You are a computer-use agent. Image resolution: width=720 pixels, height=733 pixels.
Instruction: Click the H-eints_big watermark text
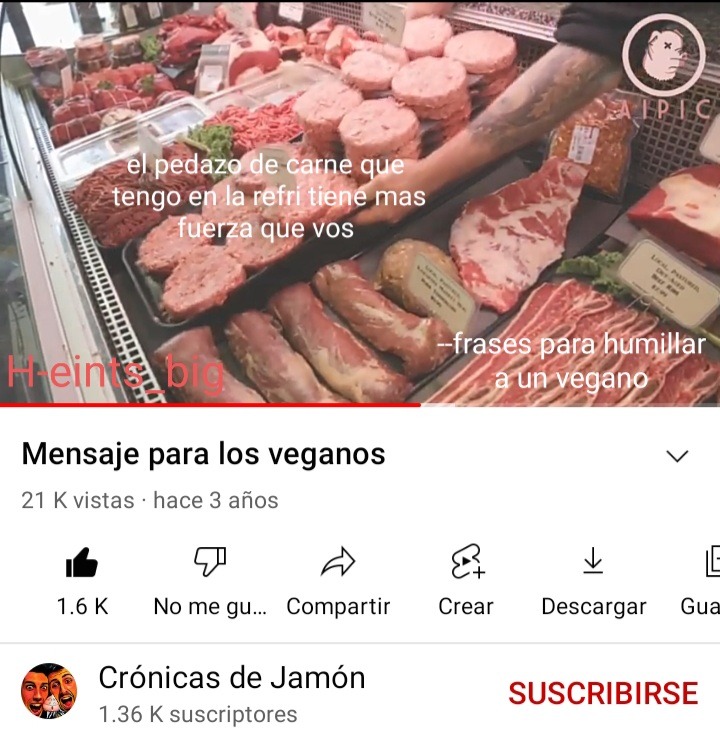tap(113, 372)
